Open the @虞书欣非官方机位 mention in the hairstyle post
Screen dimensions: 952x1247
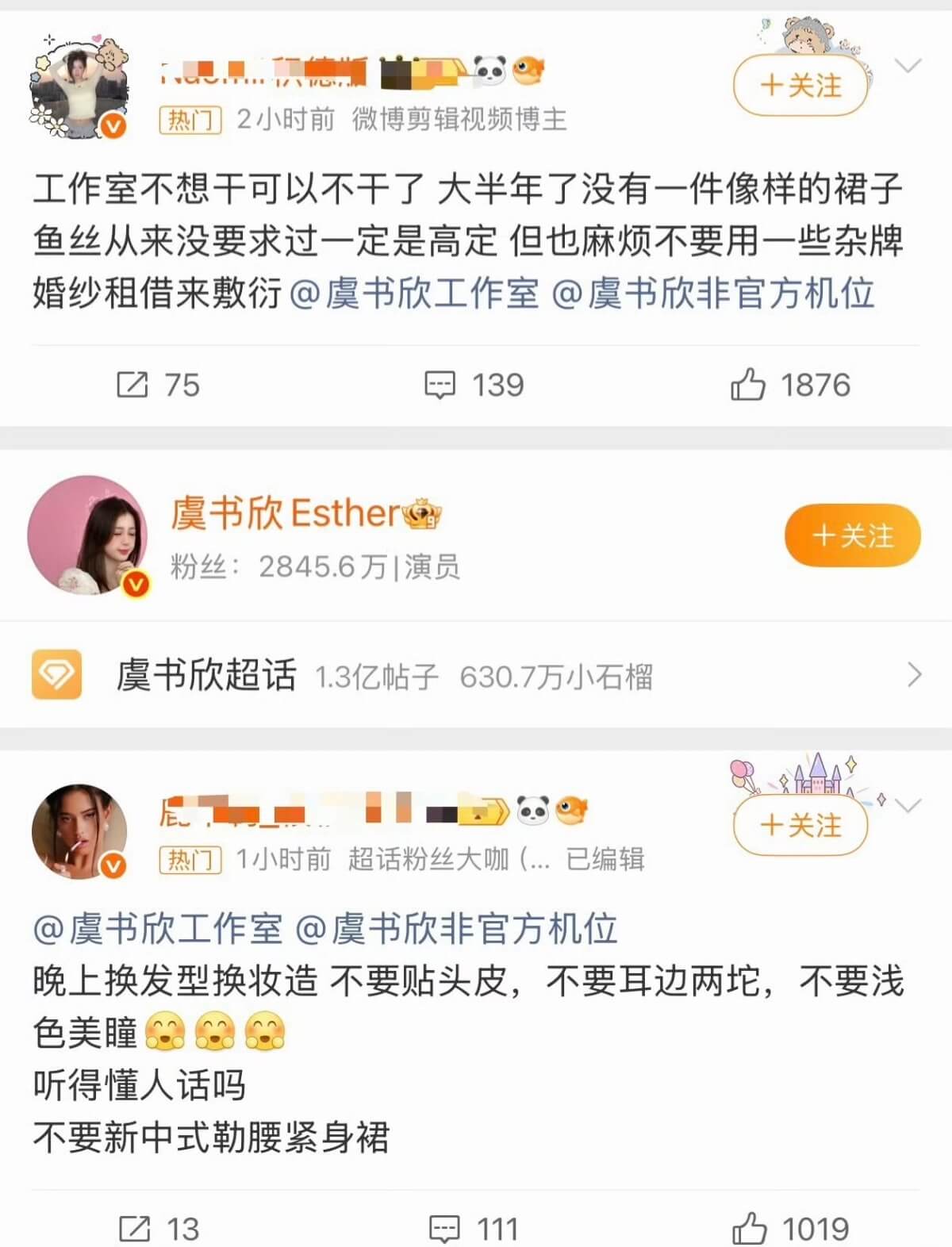(456, 929)
